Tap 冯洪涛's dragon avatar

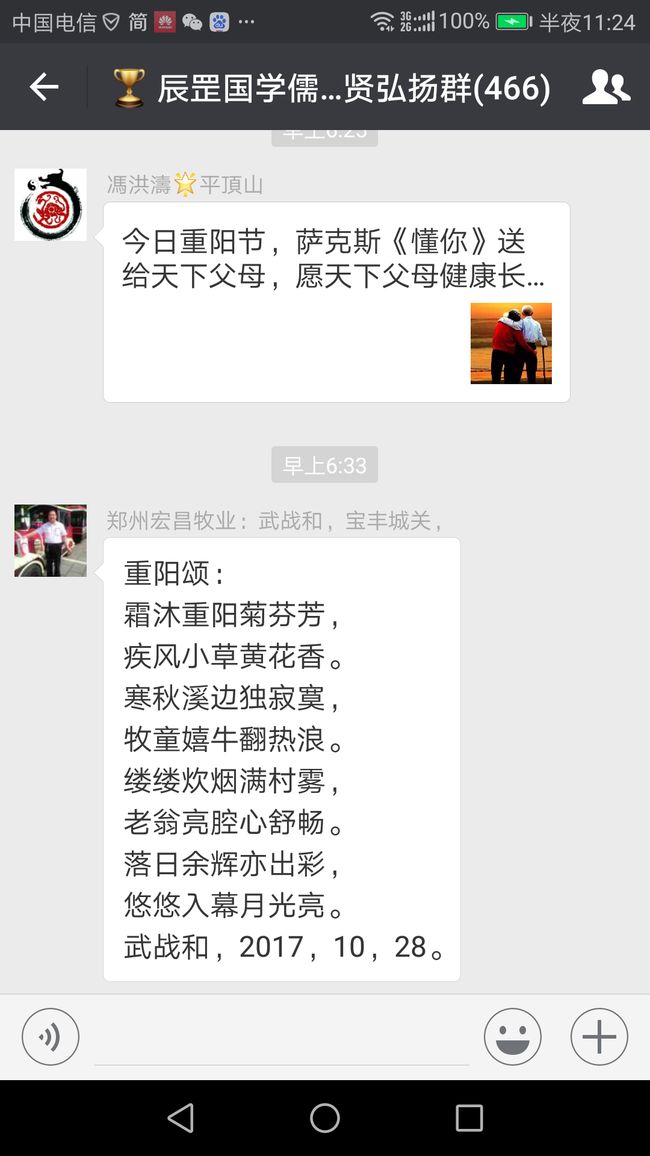(x=50, y=204)
